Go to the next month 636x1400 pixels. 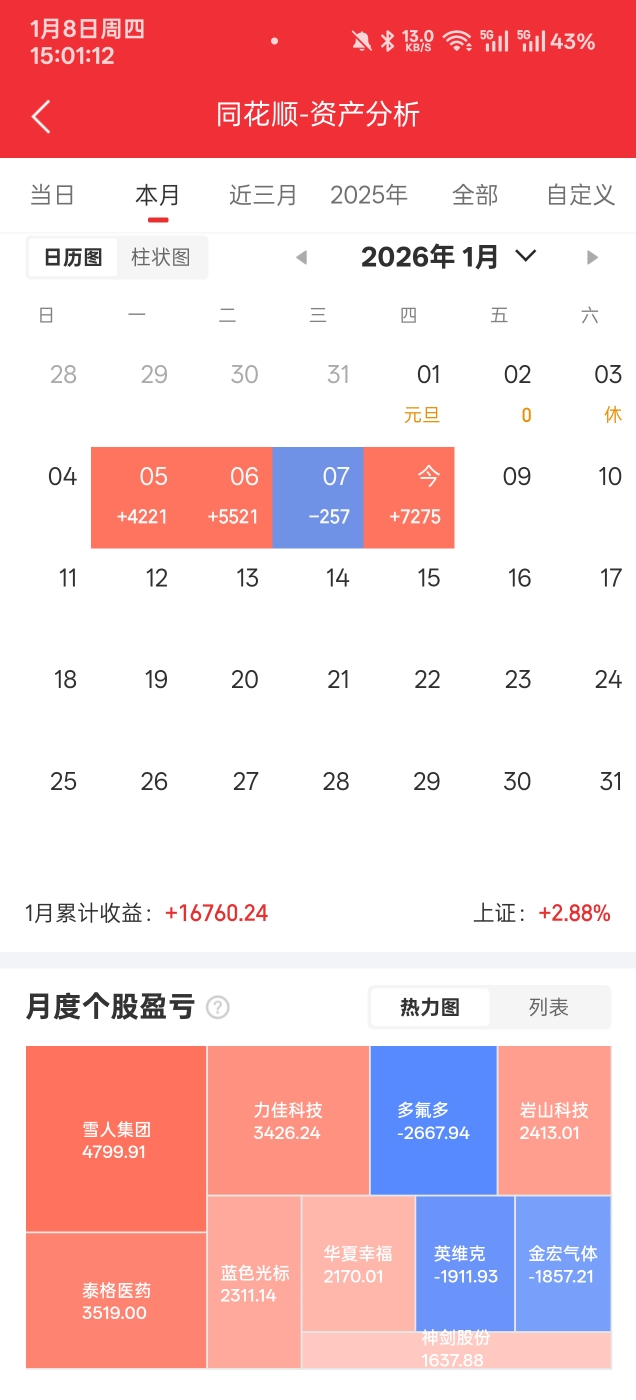click(x=592, y=258)
